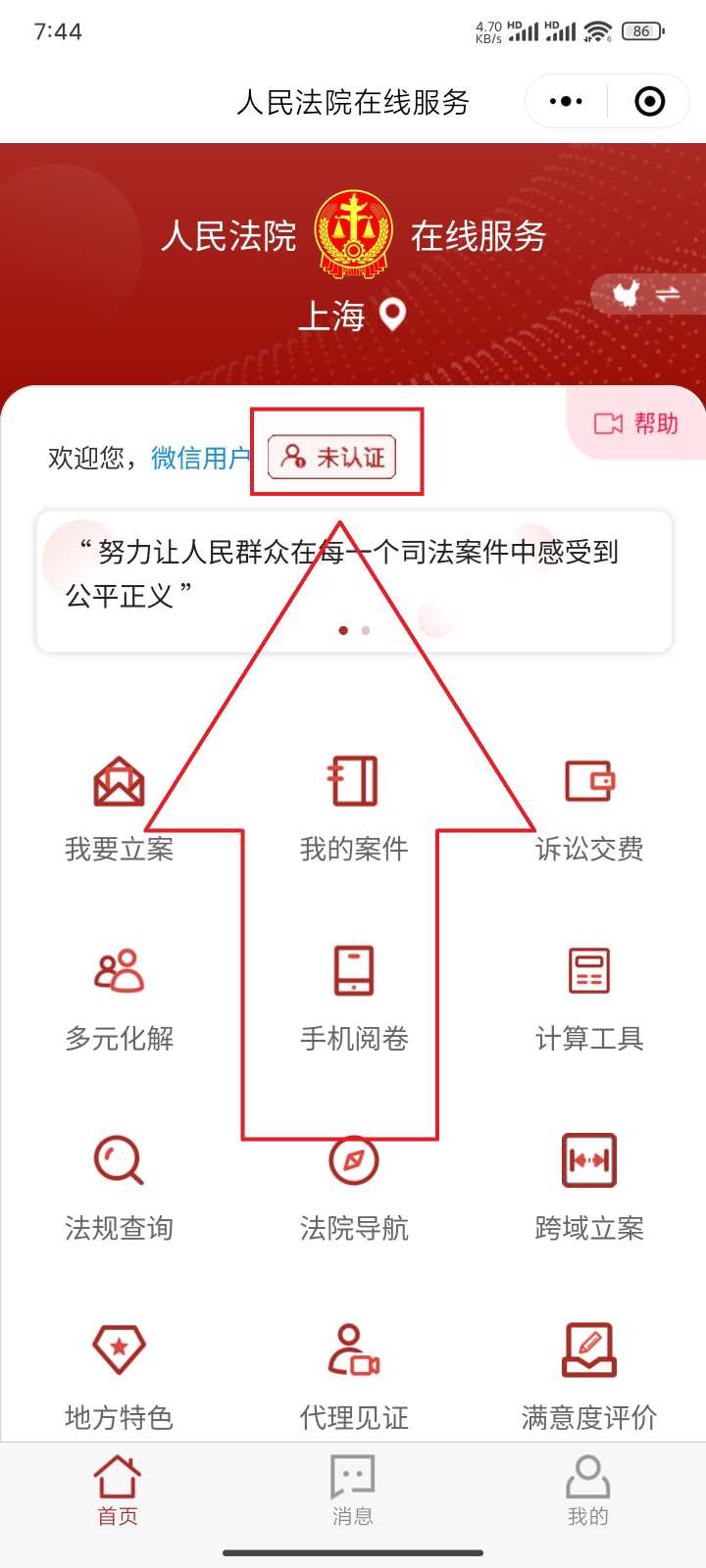Switch to the 我的 profile tab
Viewport: 706px width, 1568px height.
tap(587, 1492)
